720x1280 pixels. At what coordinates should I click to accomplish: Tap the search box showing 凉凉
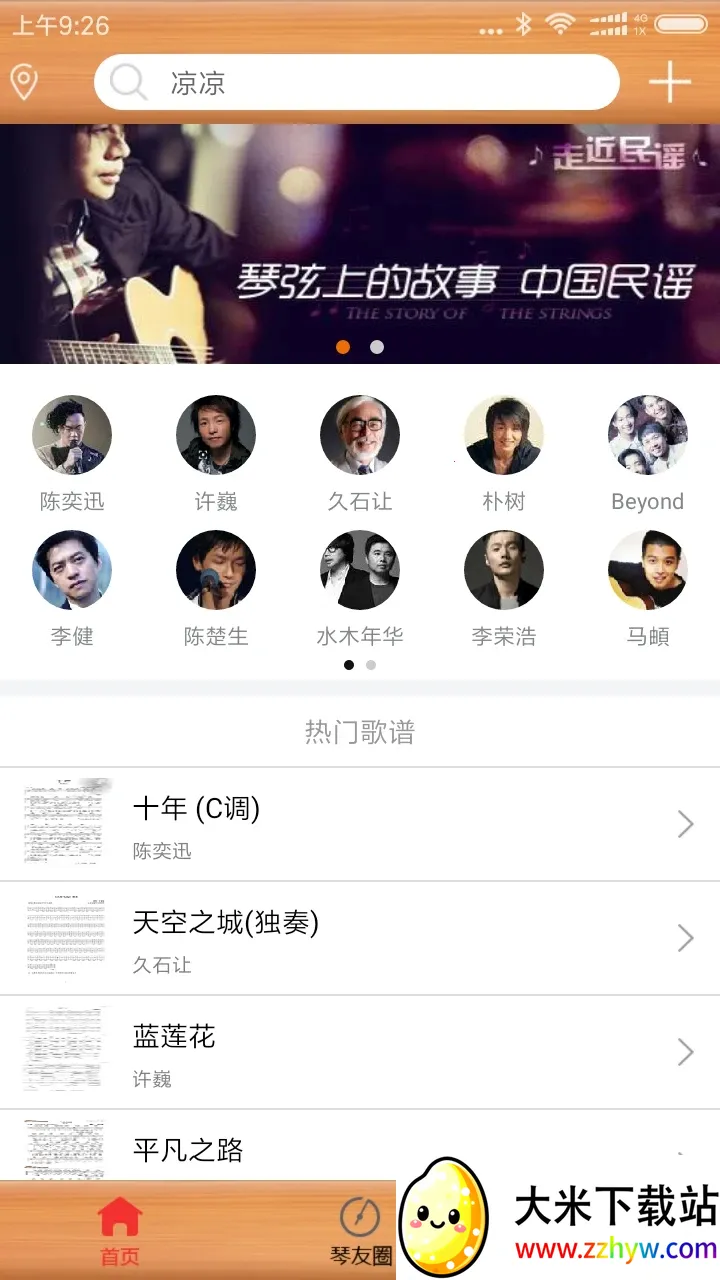tap(356, 82)
